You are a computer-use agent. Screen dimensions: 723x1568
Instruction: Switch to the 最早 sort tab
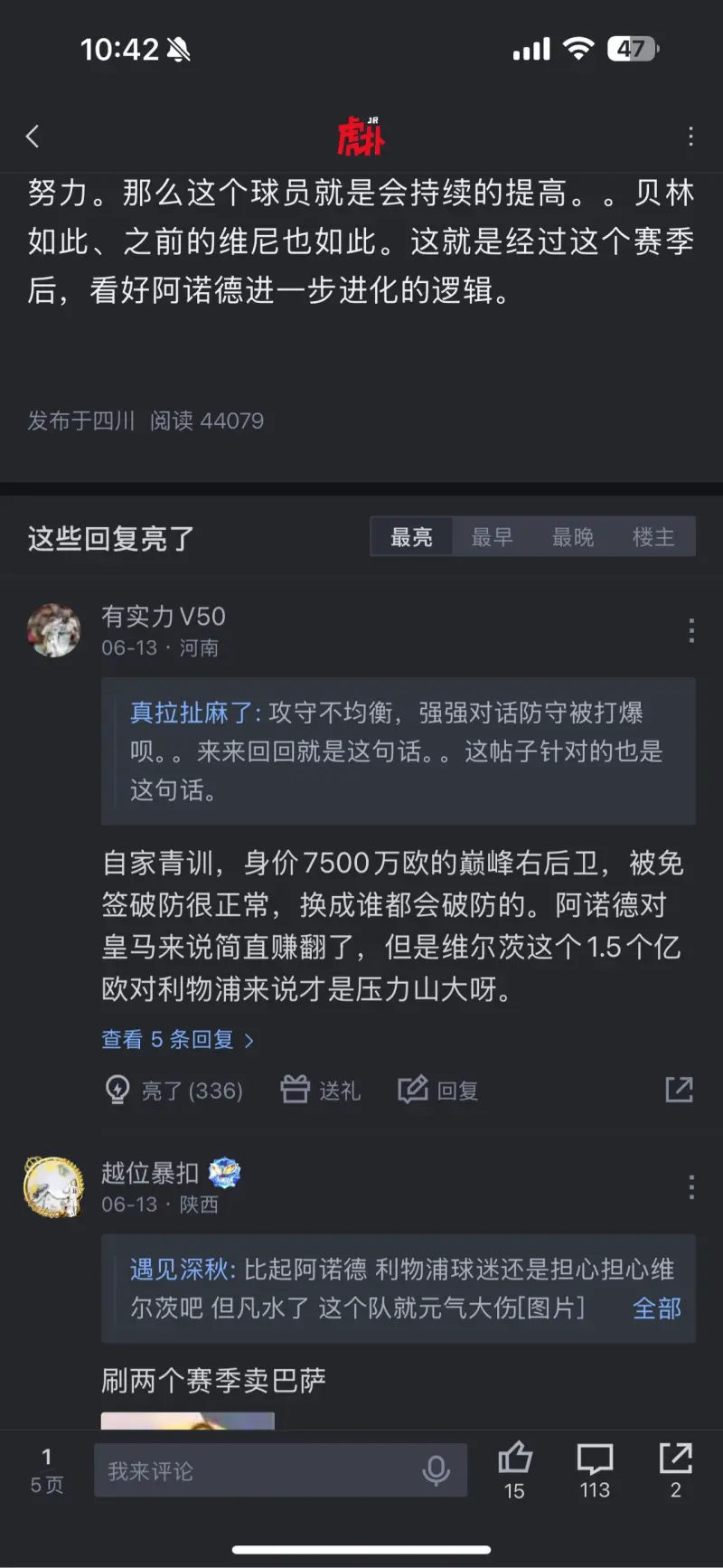tap(492, 537)
